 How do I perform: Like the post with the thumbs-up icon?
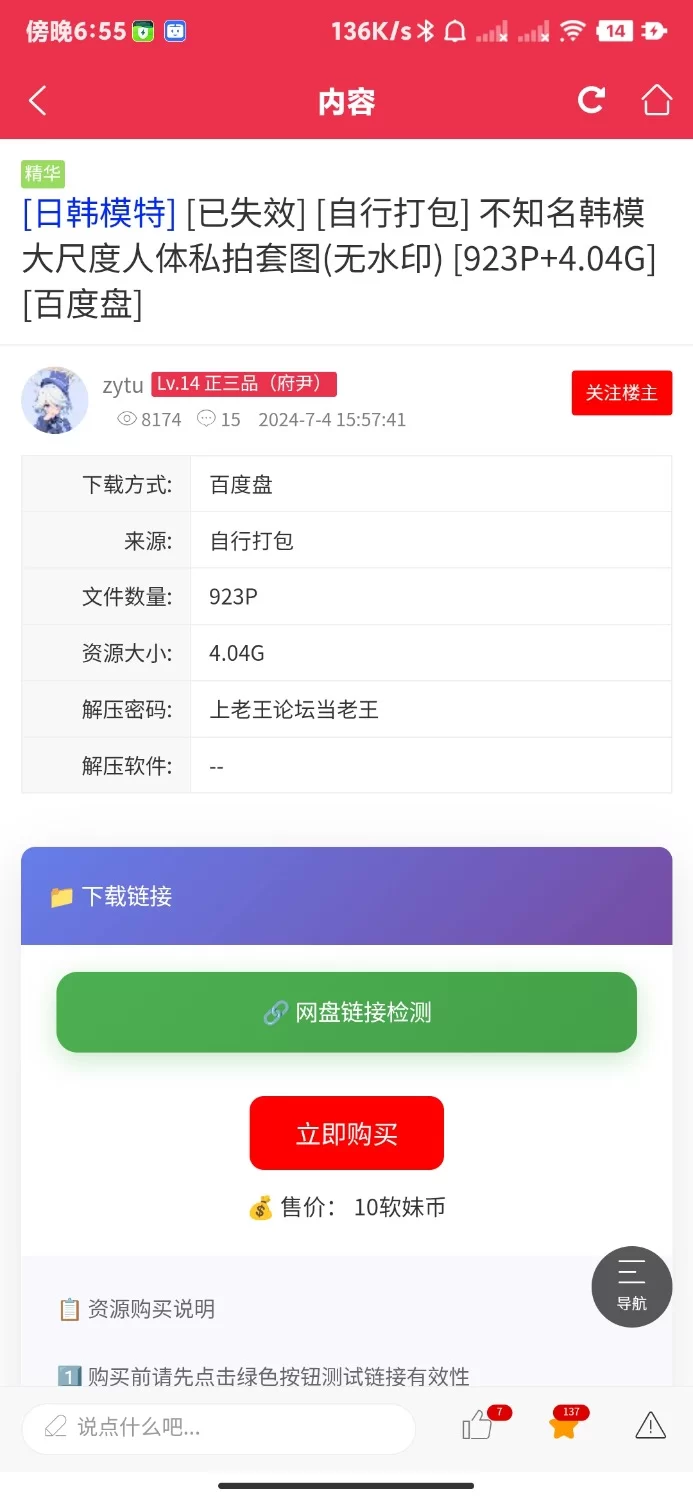coord(478,1427)
